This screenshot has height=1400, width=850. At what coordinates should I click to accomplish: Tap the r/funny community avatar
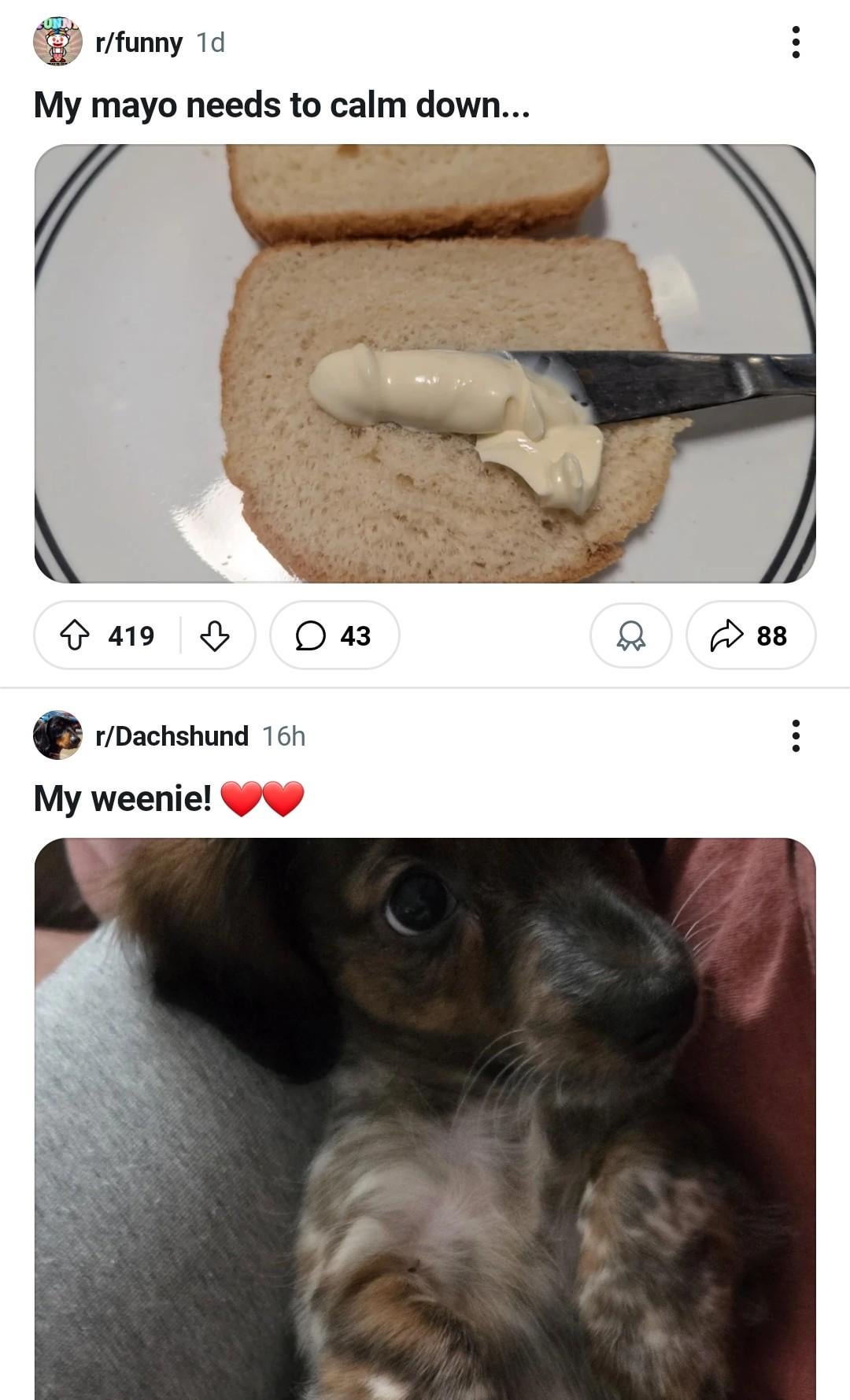pyautogui.click(x=57, y=43)
